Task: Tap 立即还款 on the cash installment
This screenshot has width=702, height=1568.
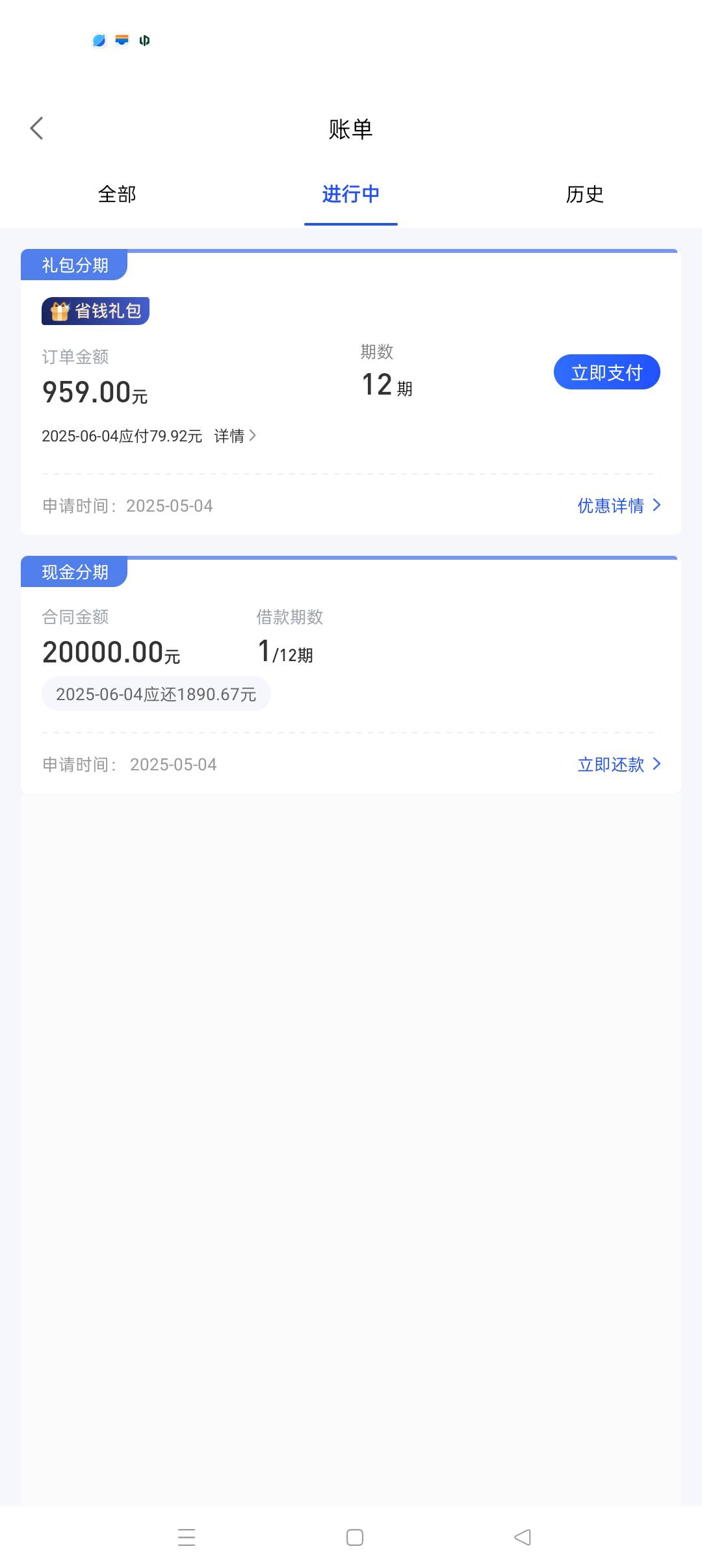Action: tap(619, 764)
